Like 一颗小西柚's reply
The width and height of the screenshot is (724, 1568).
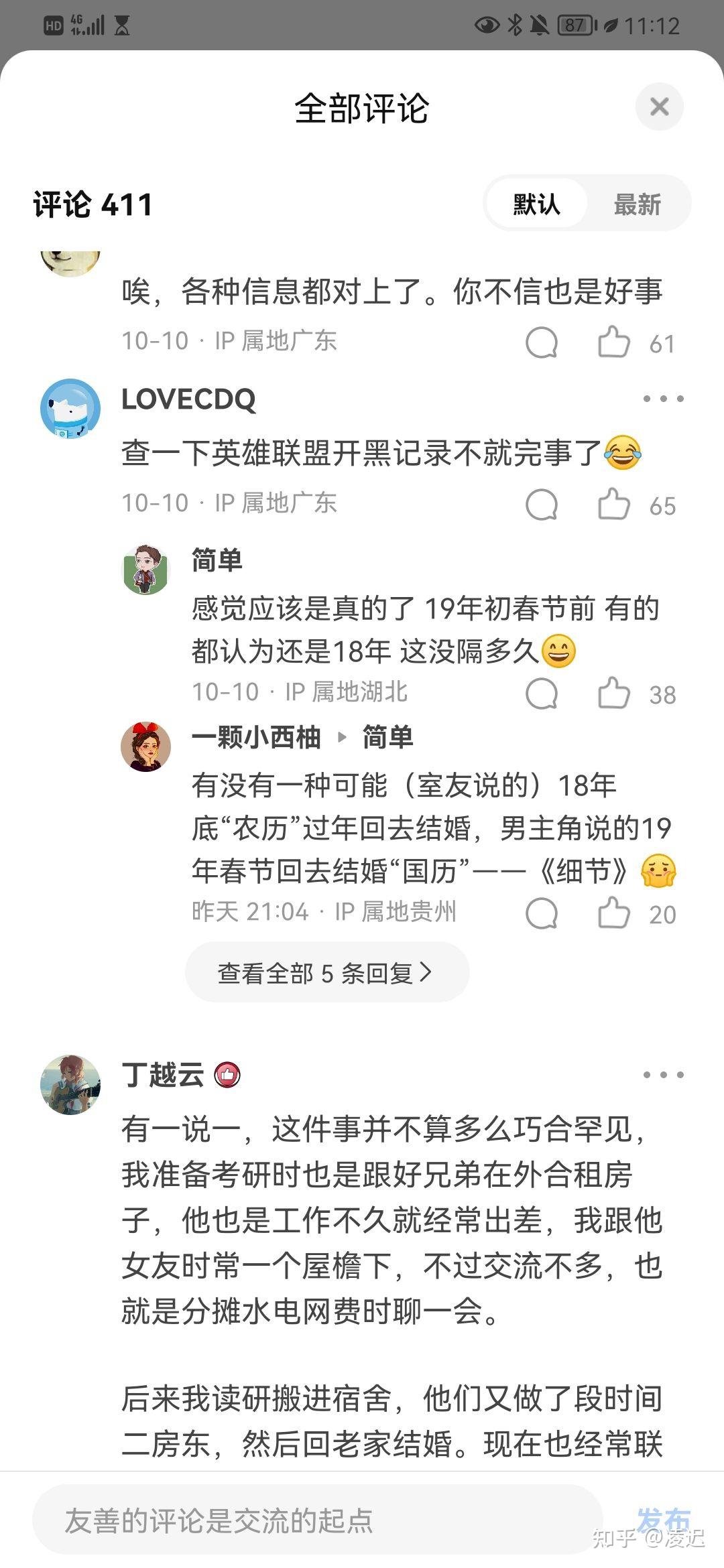613,913
